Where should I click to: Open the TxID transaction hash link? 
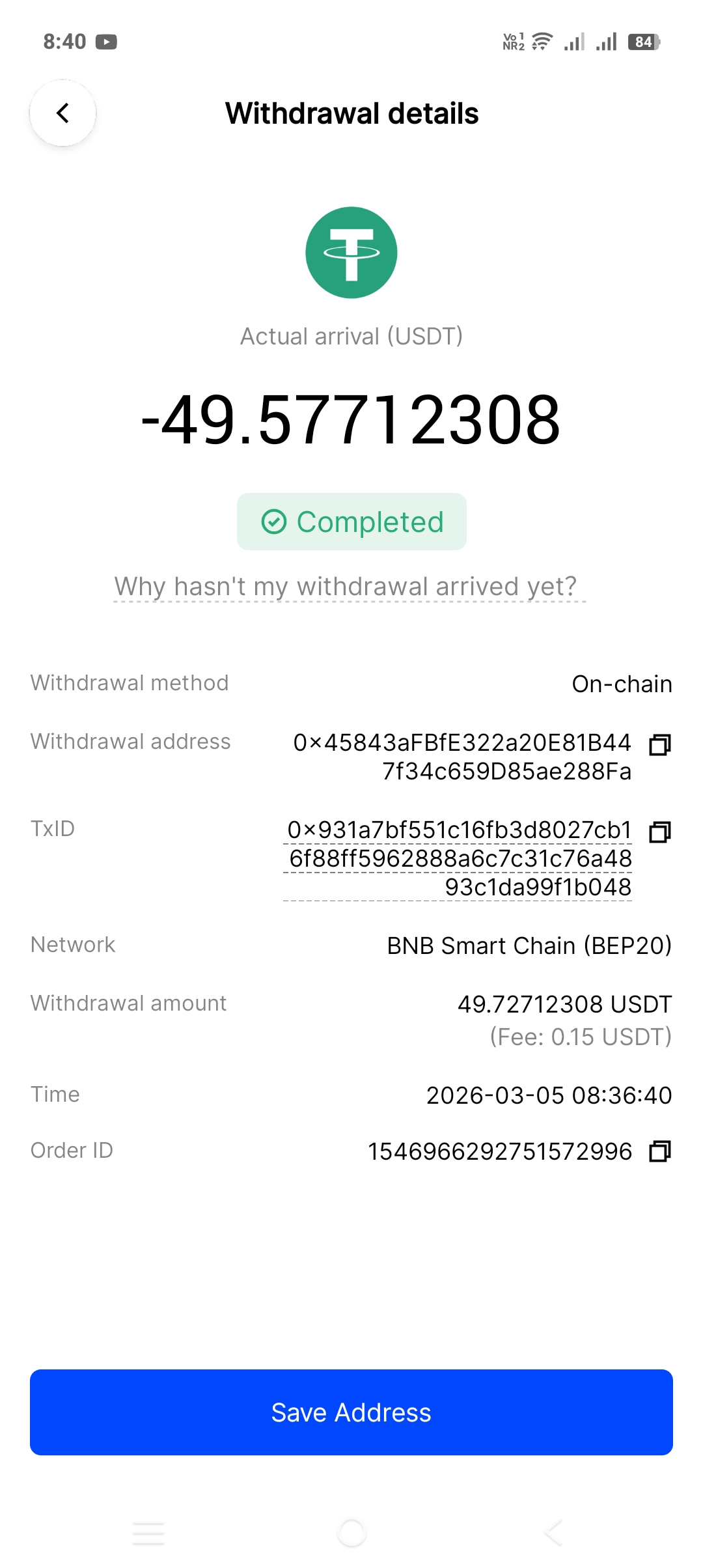(460, 858)
